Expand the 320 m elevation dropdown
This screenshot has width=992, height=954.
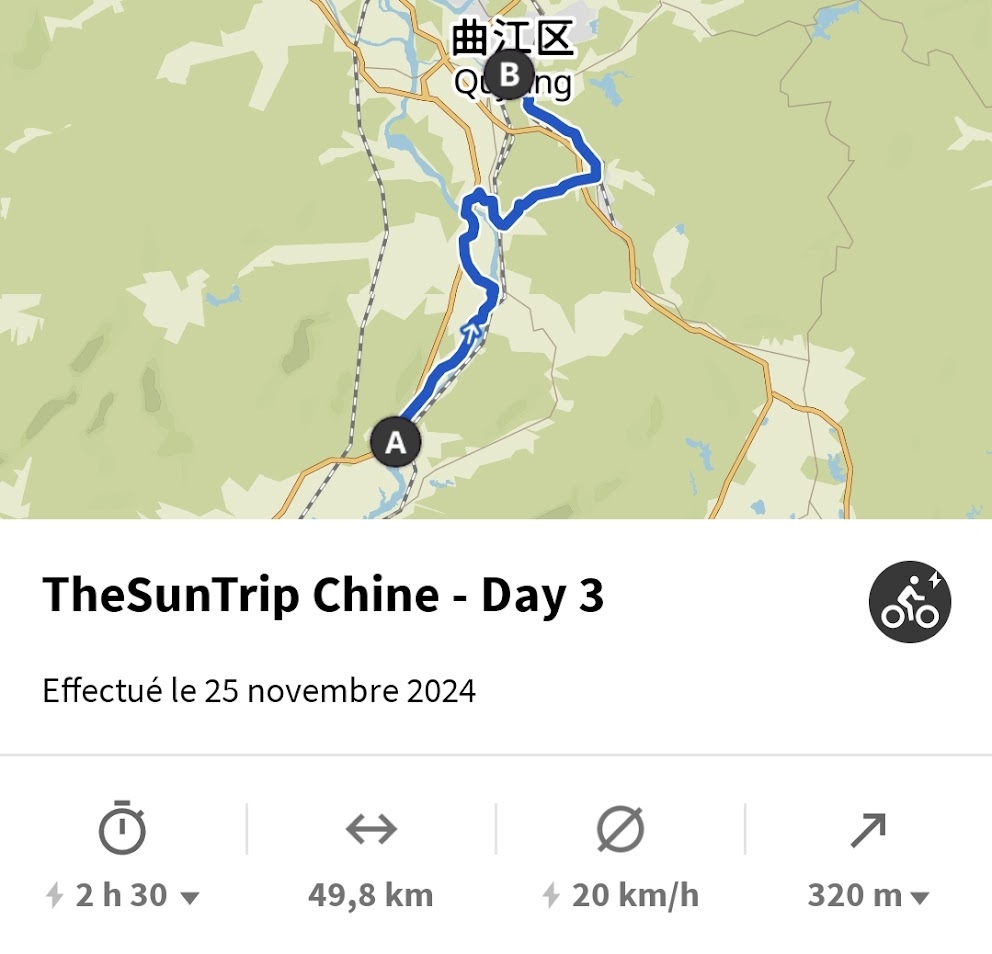point(920,897)
